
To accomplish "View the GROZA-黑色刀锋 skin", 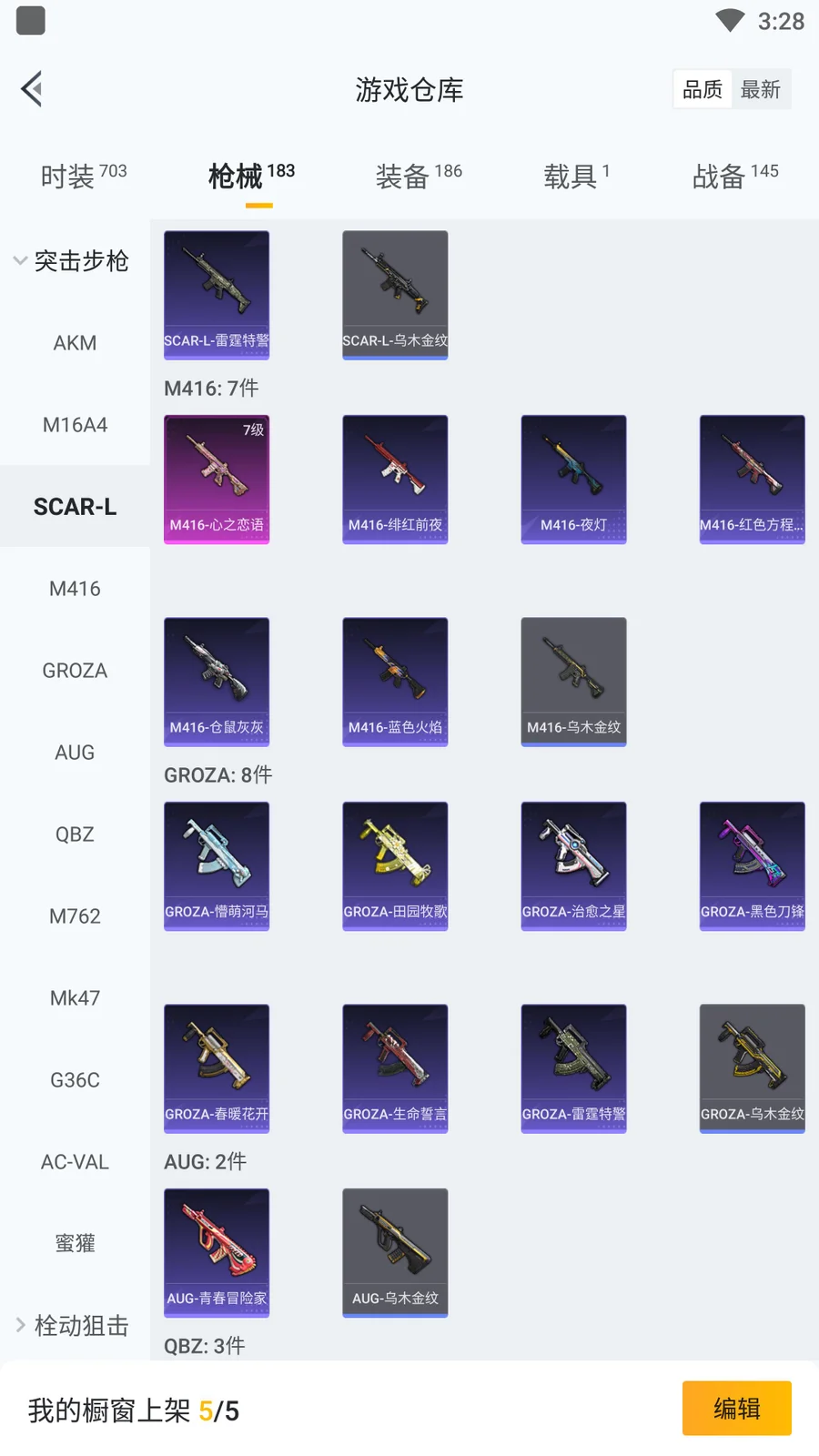I will (x=752, y=865).
